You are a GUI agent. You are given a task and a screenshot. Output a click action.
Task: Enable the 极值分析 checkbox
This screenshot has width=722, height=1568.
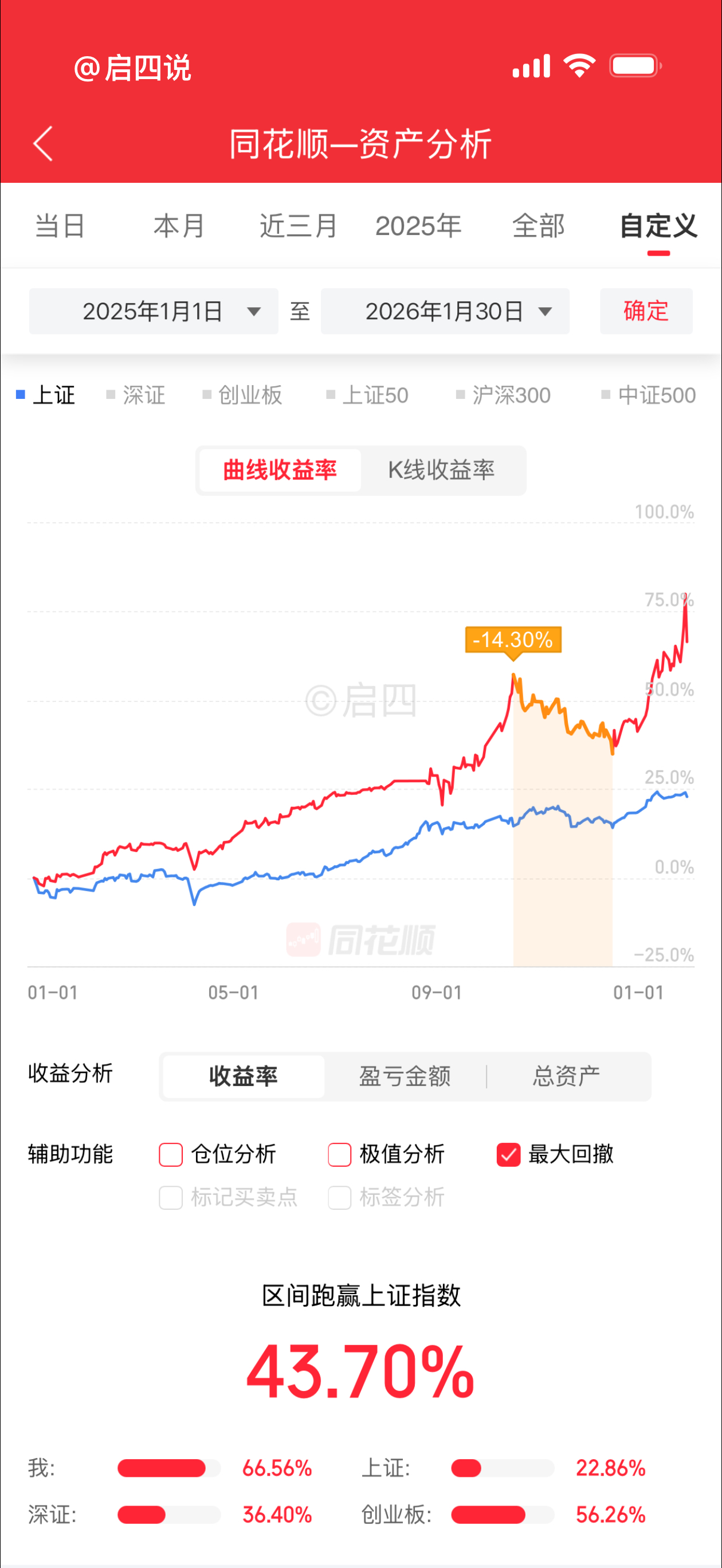coord(340,1154)
